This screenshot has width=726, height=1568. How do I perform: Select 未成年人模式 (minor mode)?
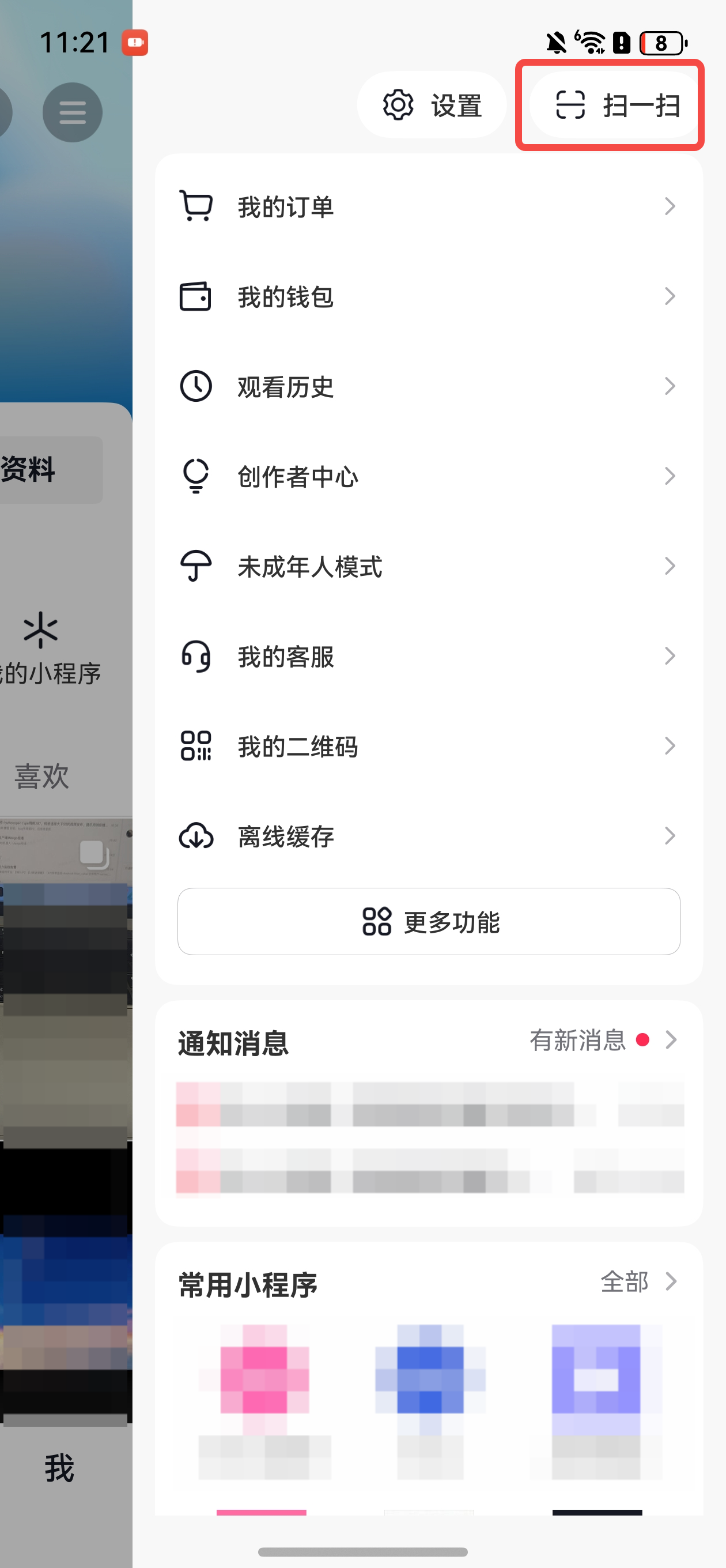point(429,567)
